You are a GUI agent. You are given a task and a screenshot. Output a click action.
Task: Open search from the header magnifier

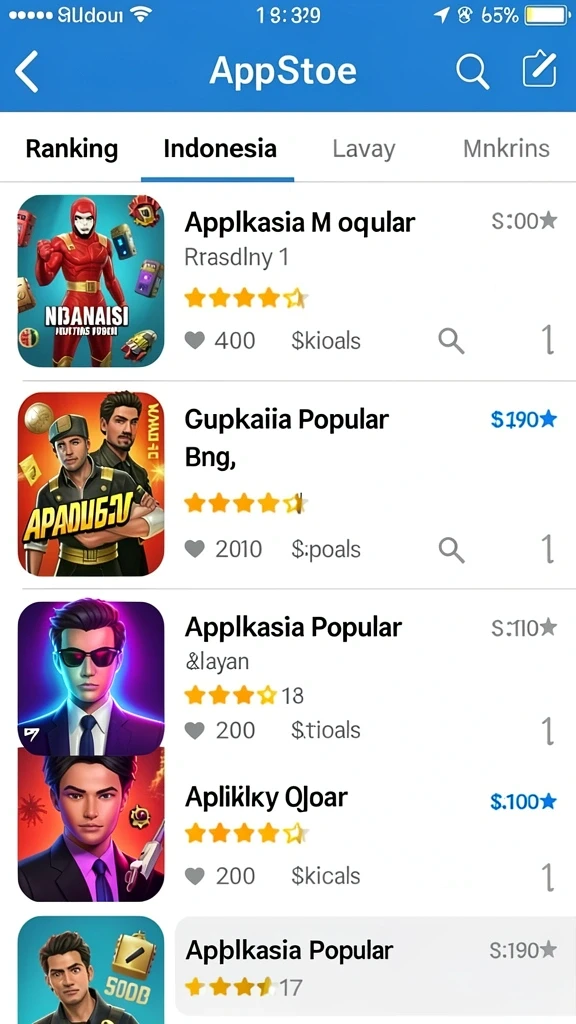click(x=472, y=71)
